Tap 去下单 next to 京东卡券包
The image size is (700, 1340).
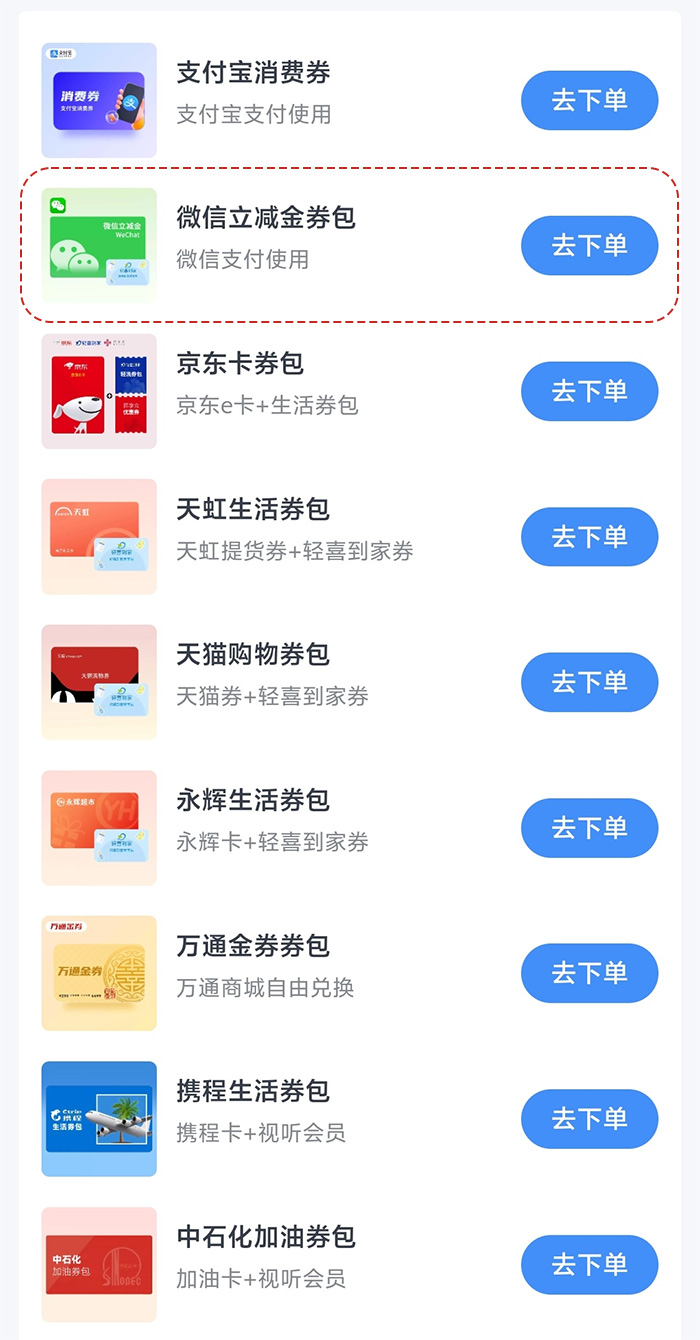coord(589,391)
